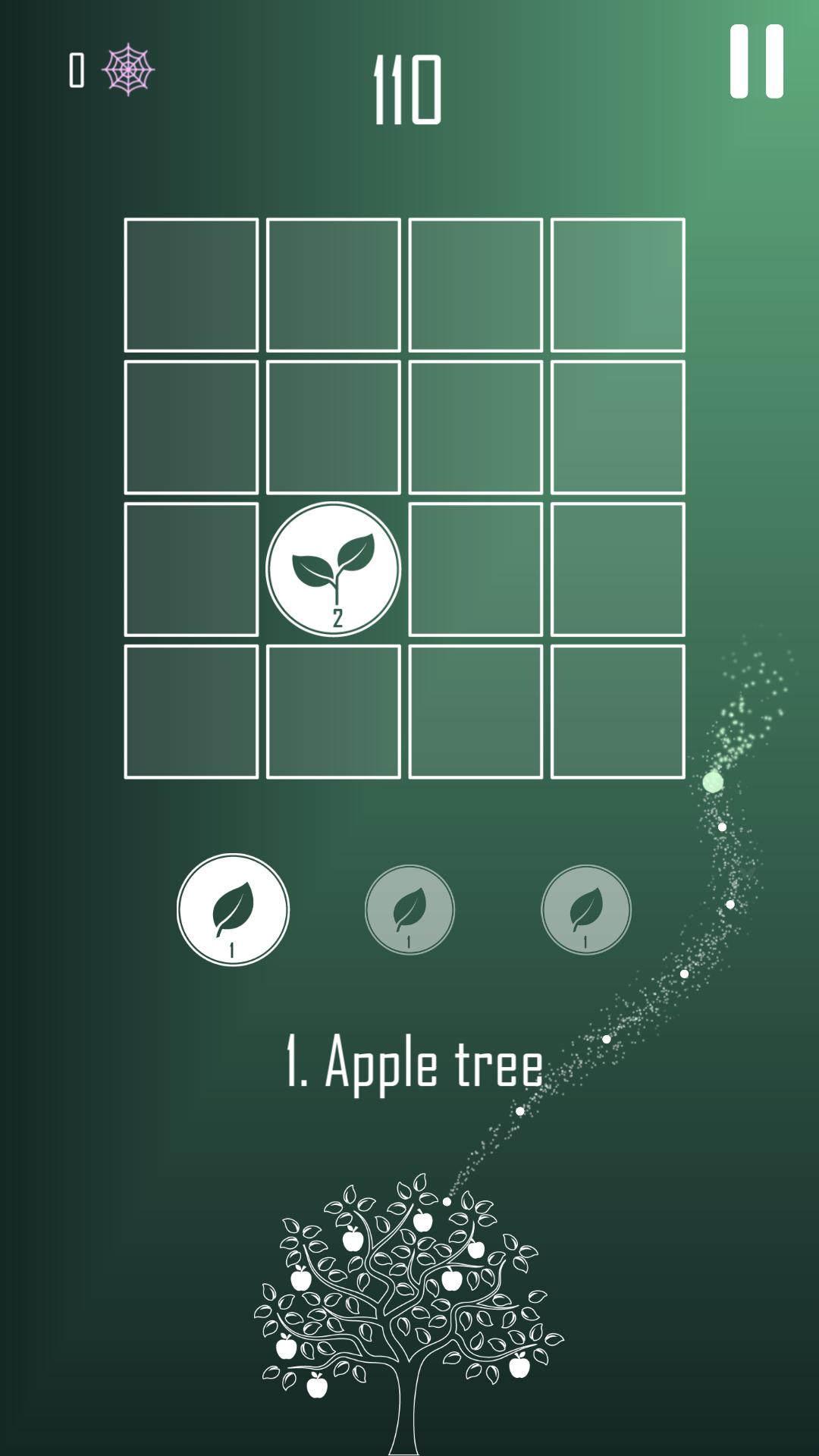Screen dimensions: 819x1456
Task: Tap the rightmost grayed-out leaf token
Action: click(x=585, y=908)
